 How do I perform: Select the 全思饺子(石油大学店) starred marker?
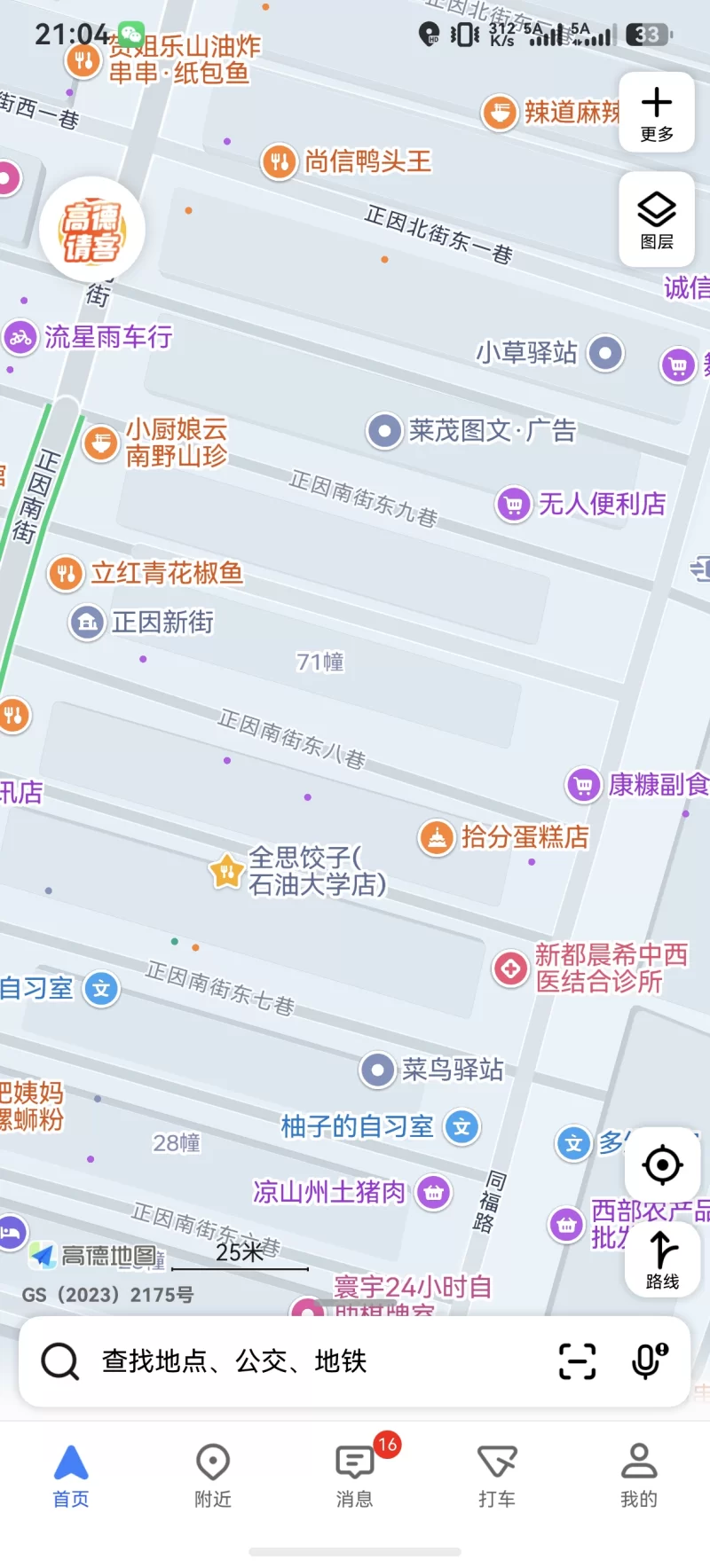(227, 871)
